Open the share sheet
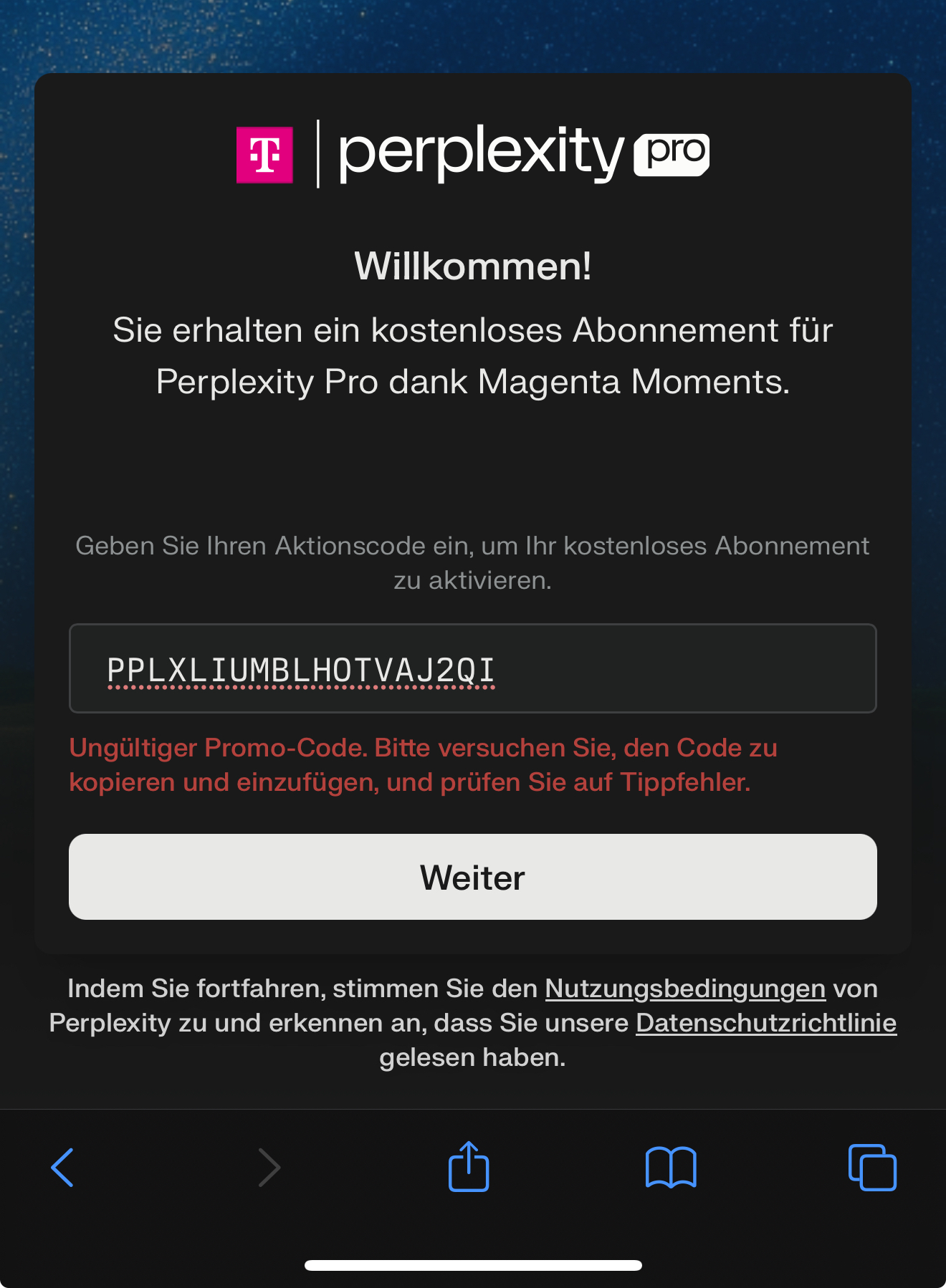Screen dimensions: 946x1288 [x=469, y=1166]
